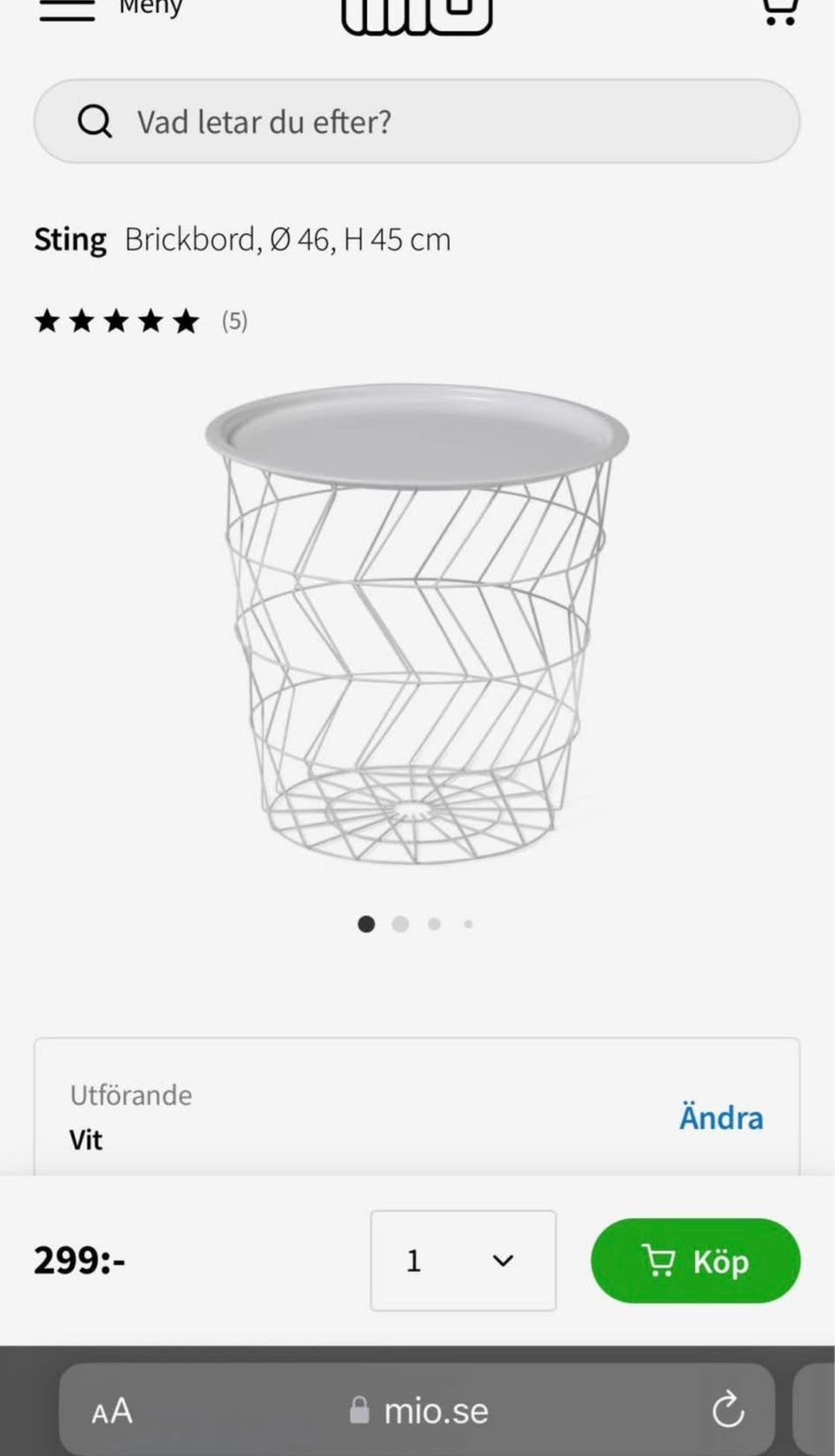Screen dimensions: 835x1456
Task: Tap the mio.se address bar
Action: (x=419, y=1410)
